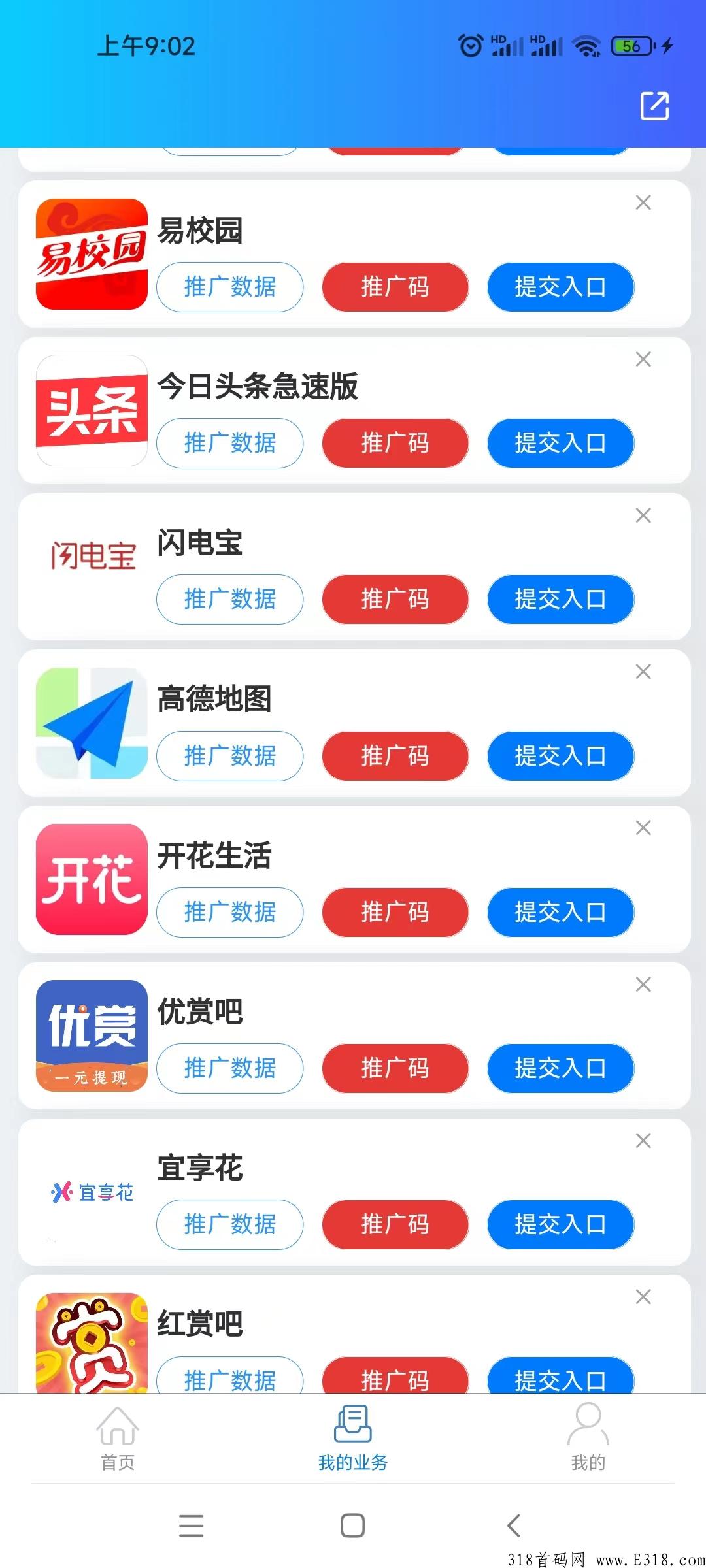Screen dimensions: 706x1568
Task: Open 推广数据 for 易校园
Action: point(230,287)
